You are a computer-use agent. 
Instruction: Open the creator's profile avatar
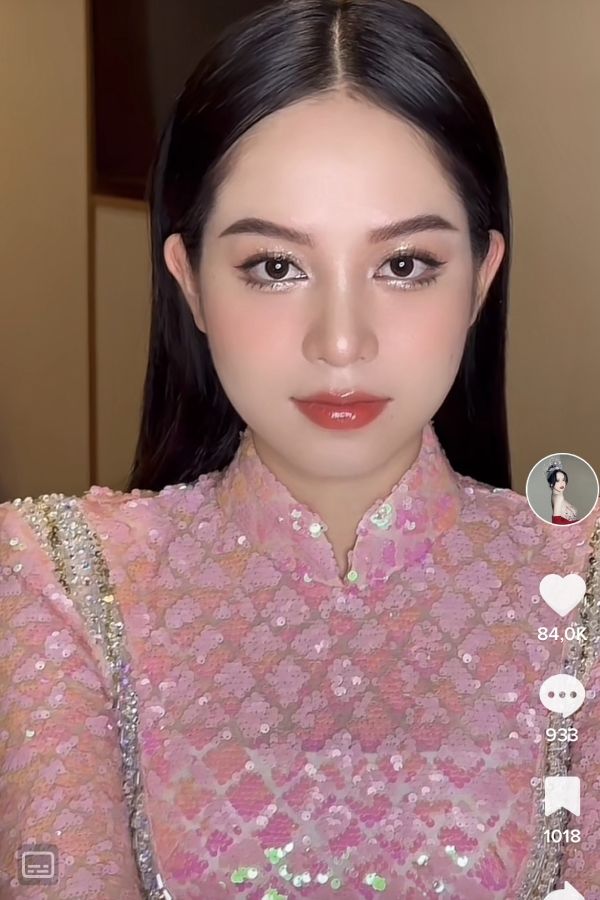pos(561,489)
